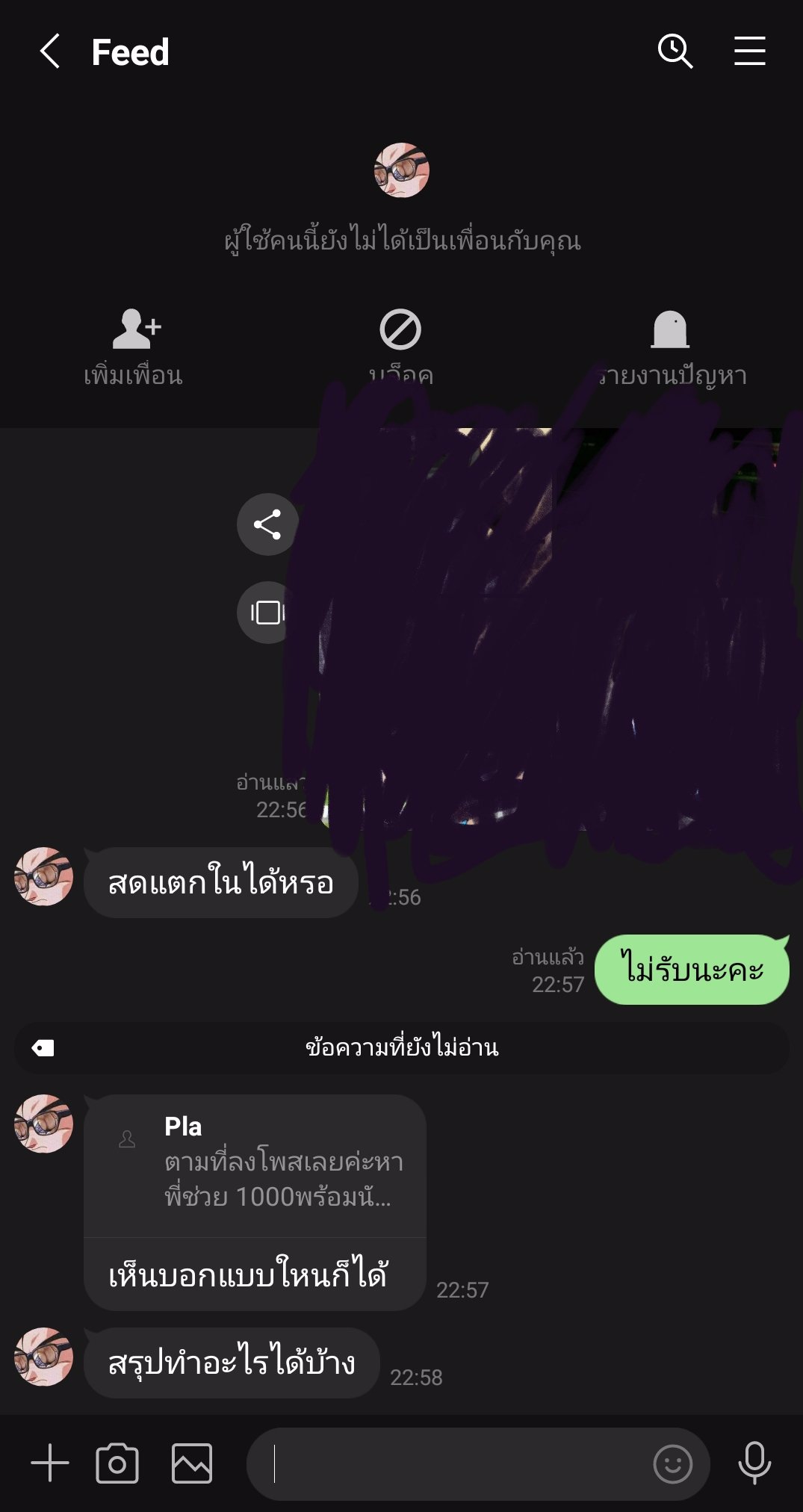Select the message input field to type
This screenshot has width=803, height=1512.
pos(448,1464)
